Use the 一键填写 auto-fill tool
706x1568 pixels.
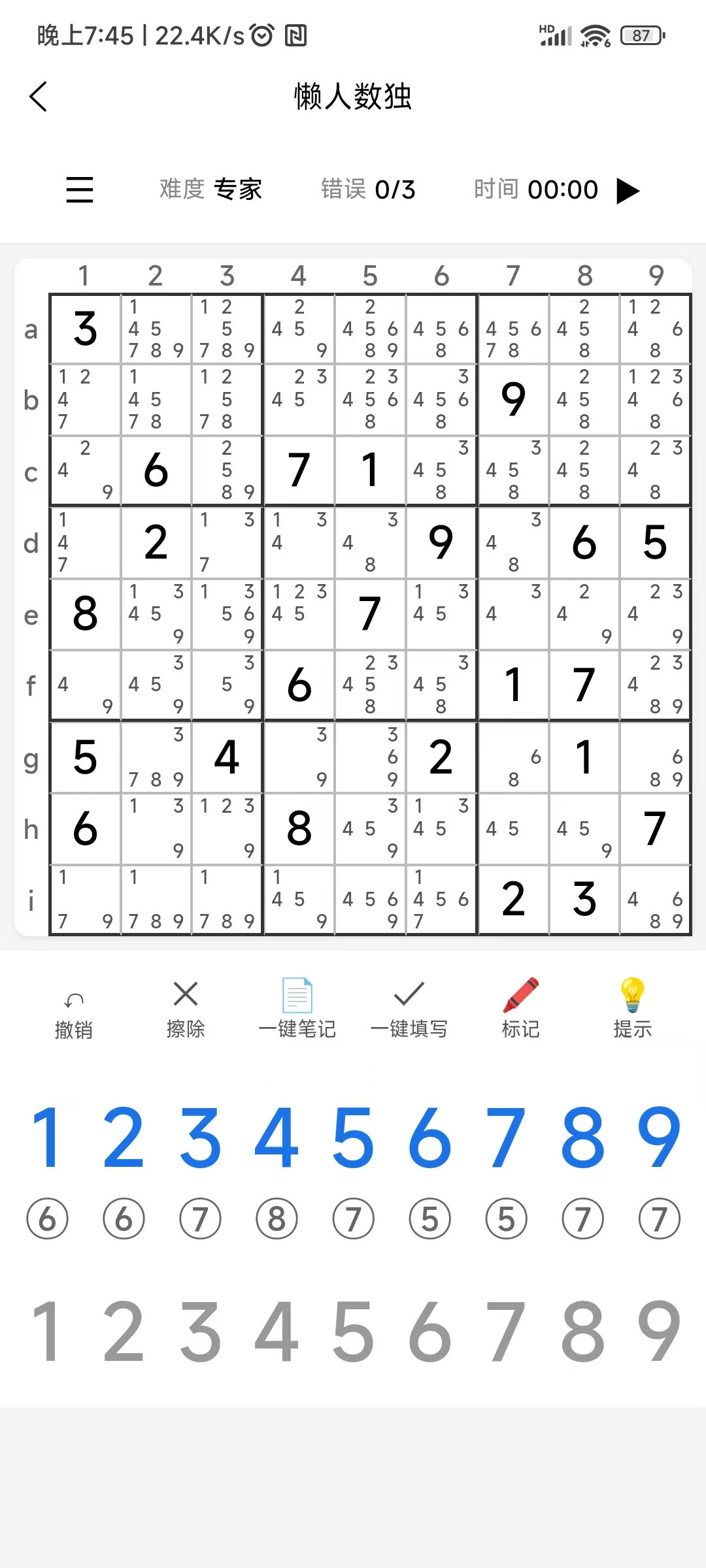pyautogui.click(x=409, y=1009)
